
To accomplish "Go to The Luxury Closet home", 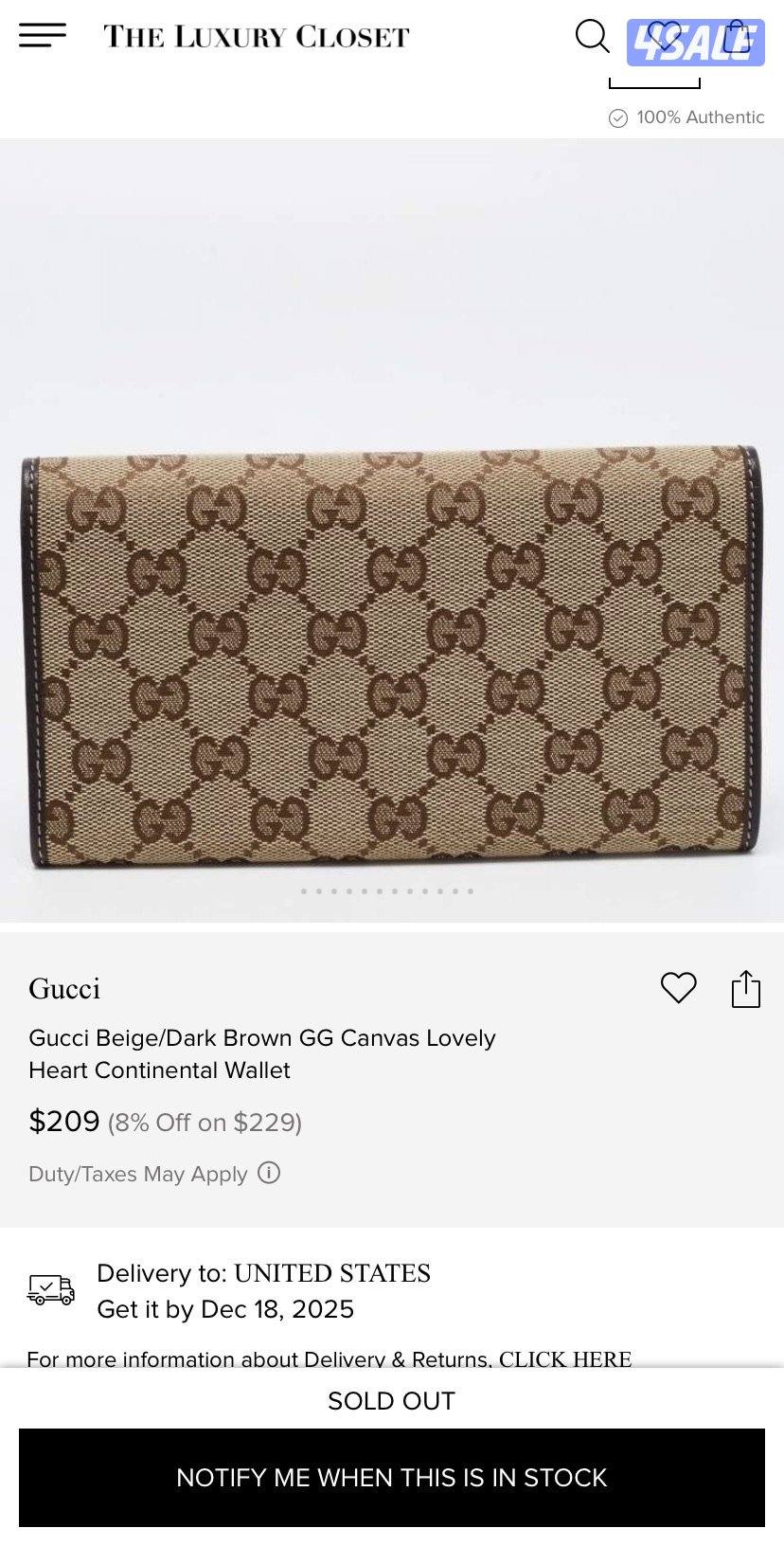I will click(x=256, y=37).
